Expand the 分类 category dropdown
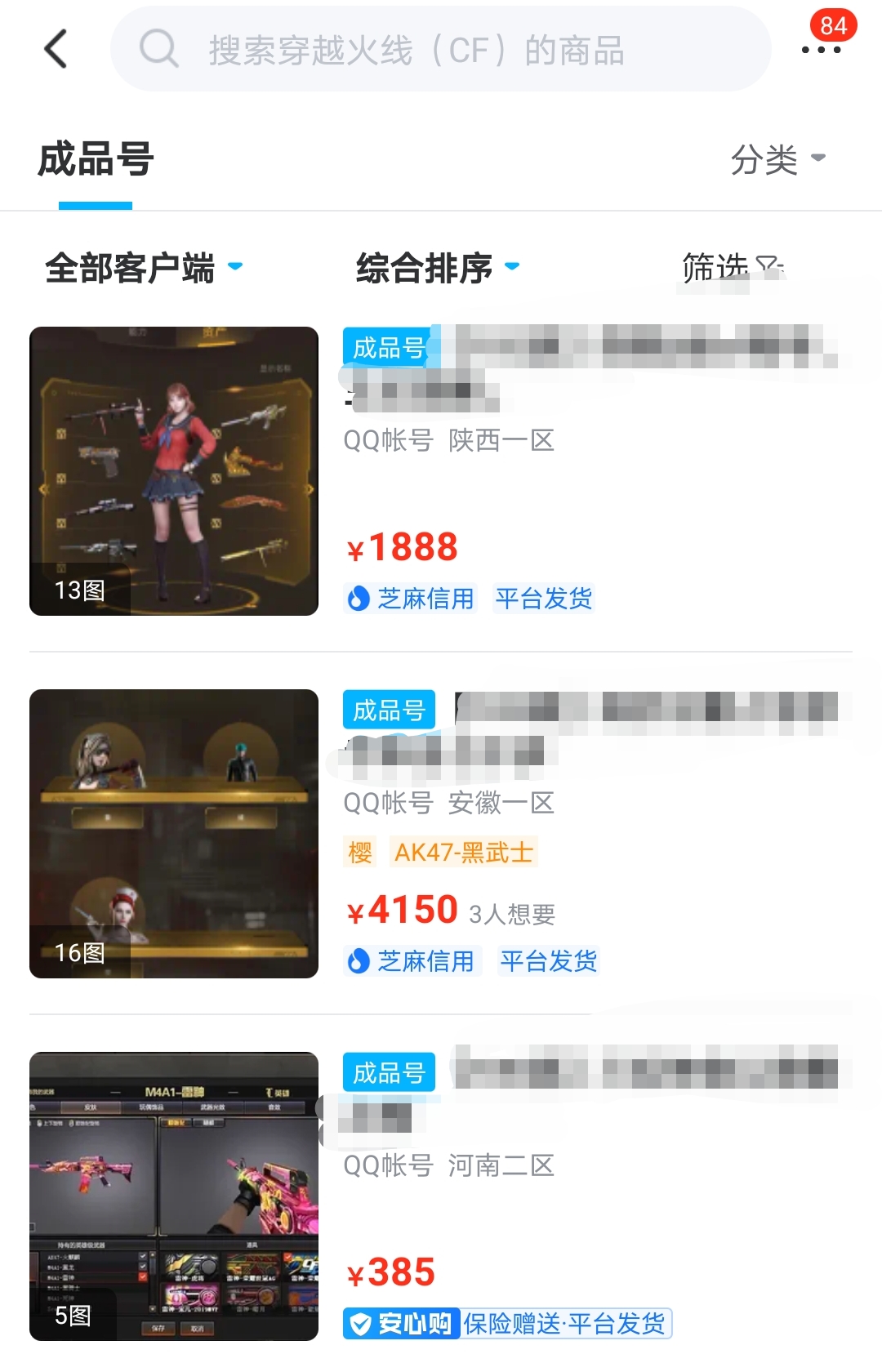This screenshot has width=882, height=1372. coord(777,158)
